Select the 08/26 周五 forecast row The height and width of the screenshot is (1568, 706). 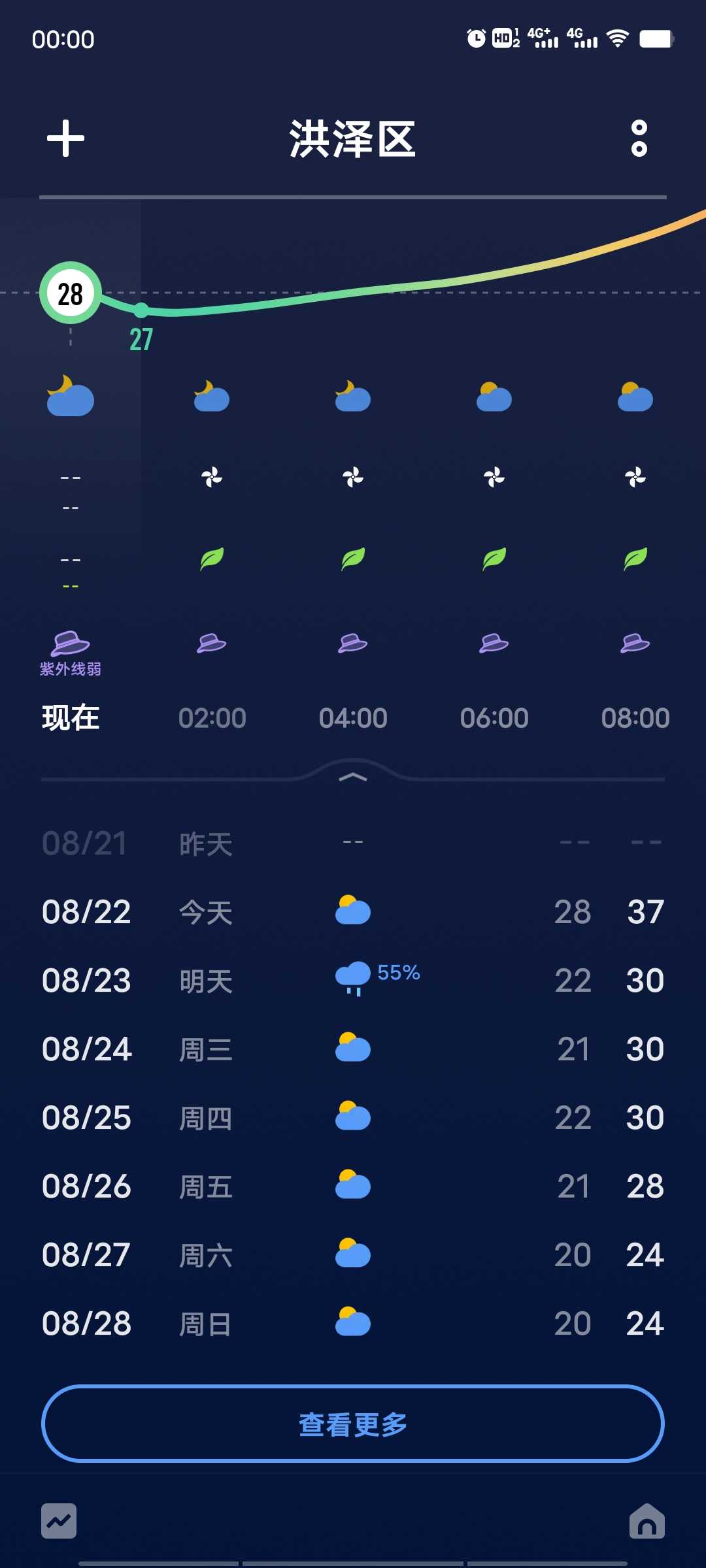tap(353, 1186)
